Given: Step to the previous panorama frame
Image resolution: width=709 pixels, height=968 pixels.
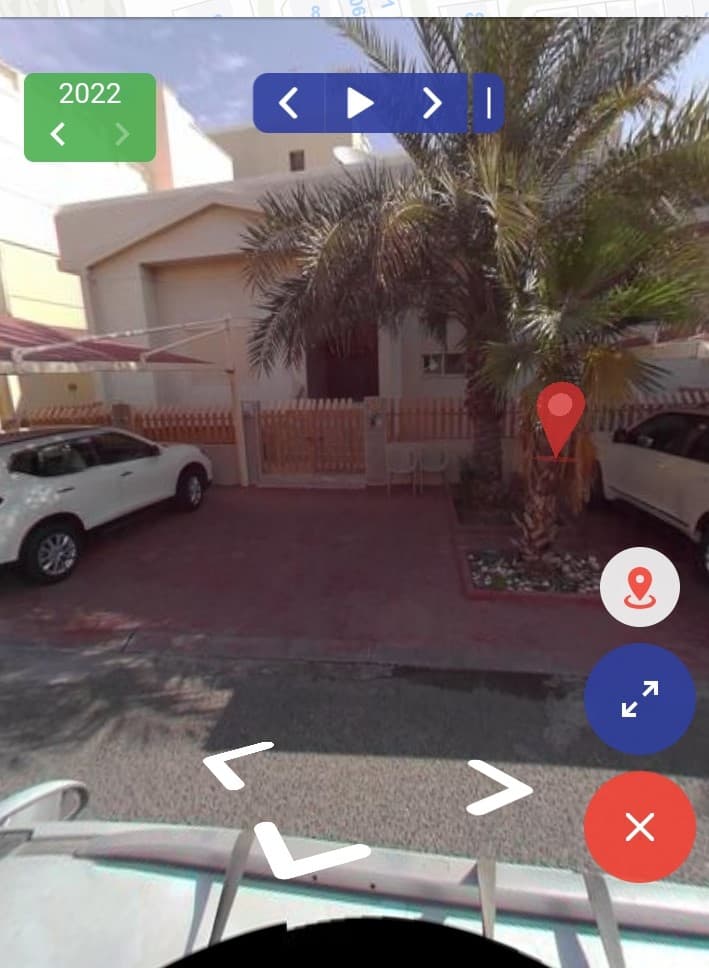Looking at the screenshot, I should [288, 103].
